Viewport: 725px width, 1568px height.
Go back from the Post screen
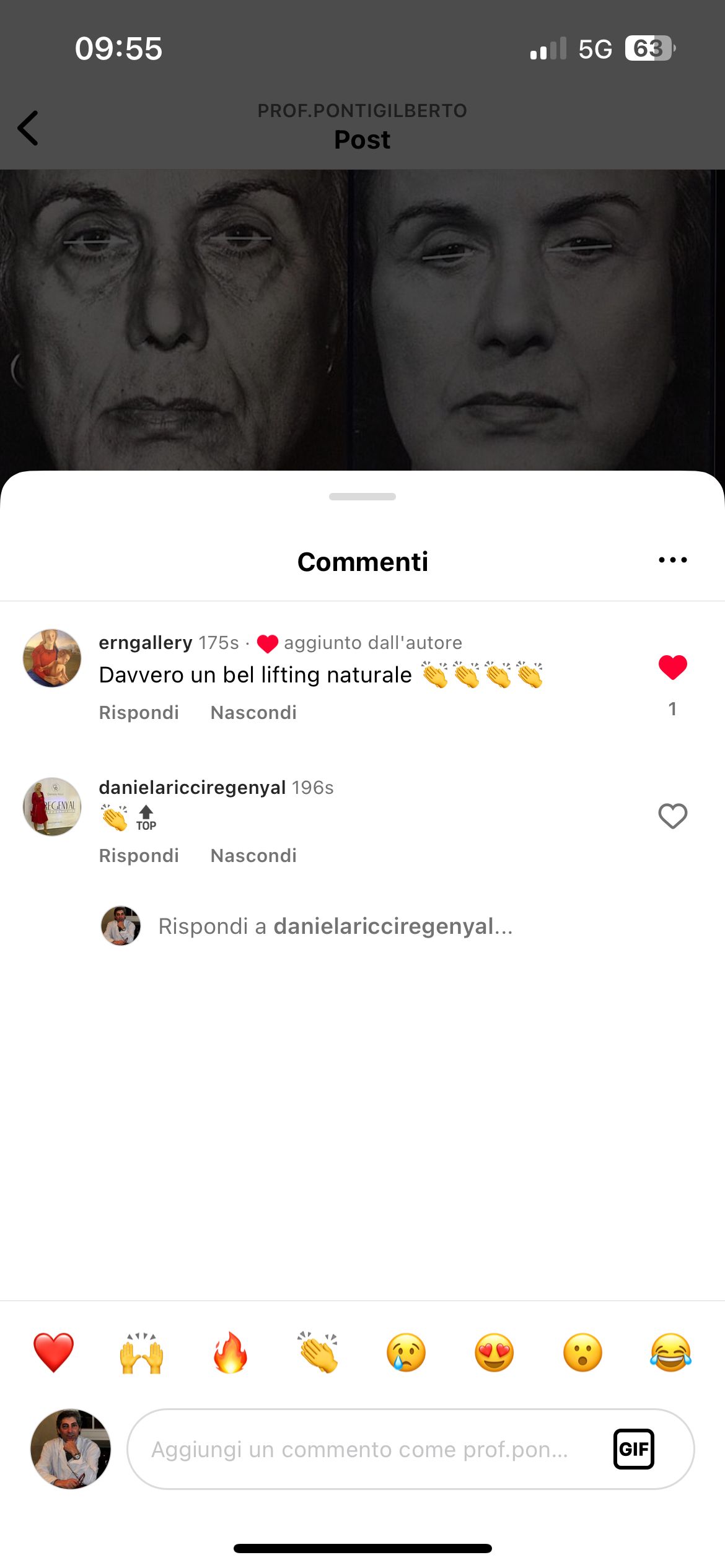point(28,128)
